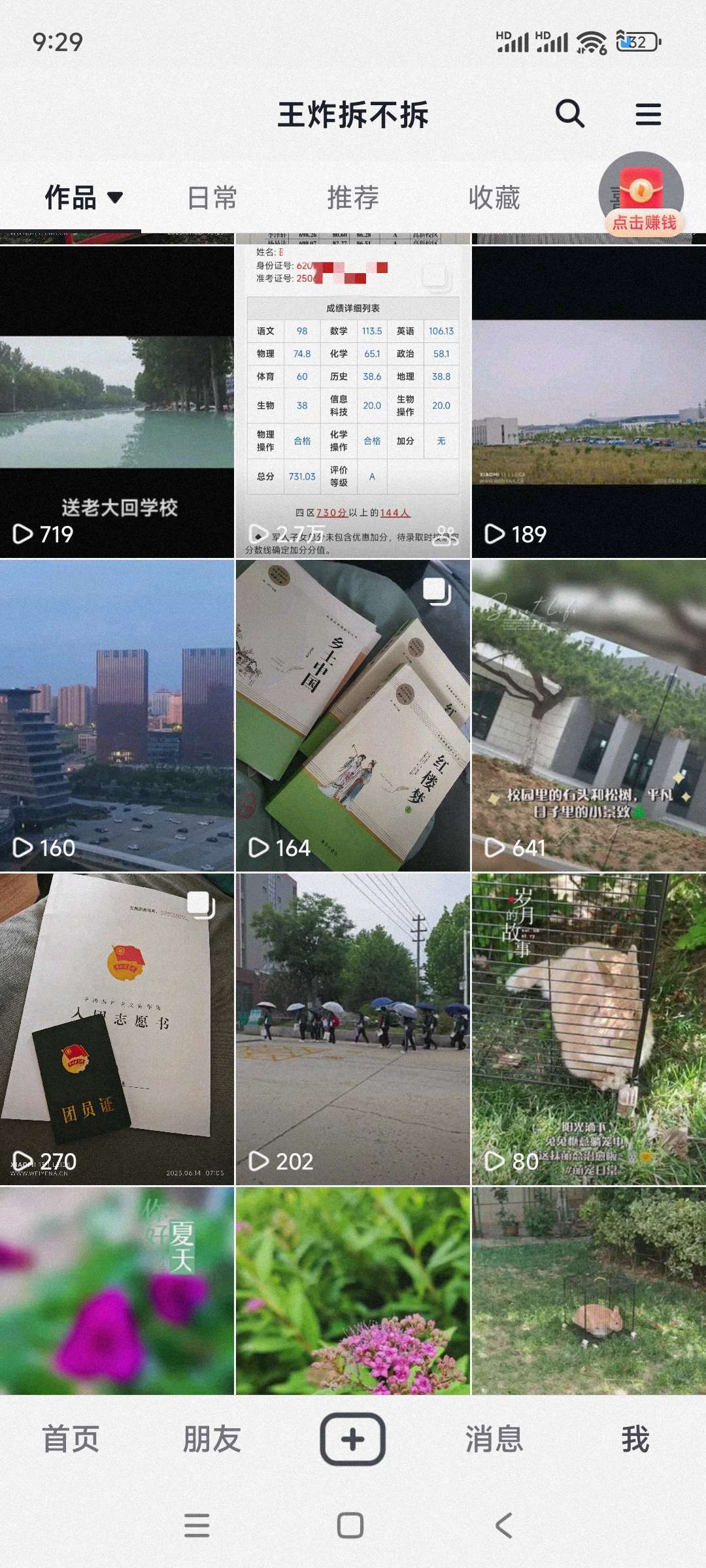Open the 成绩详细列表 score sheet post
Viewport: 706px width, 1568px height.
[353, 402]
